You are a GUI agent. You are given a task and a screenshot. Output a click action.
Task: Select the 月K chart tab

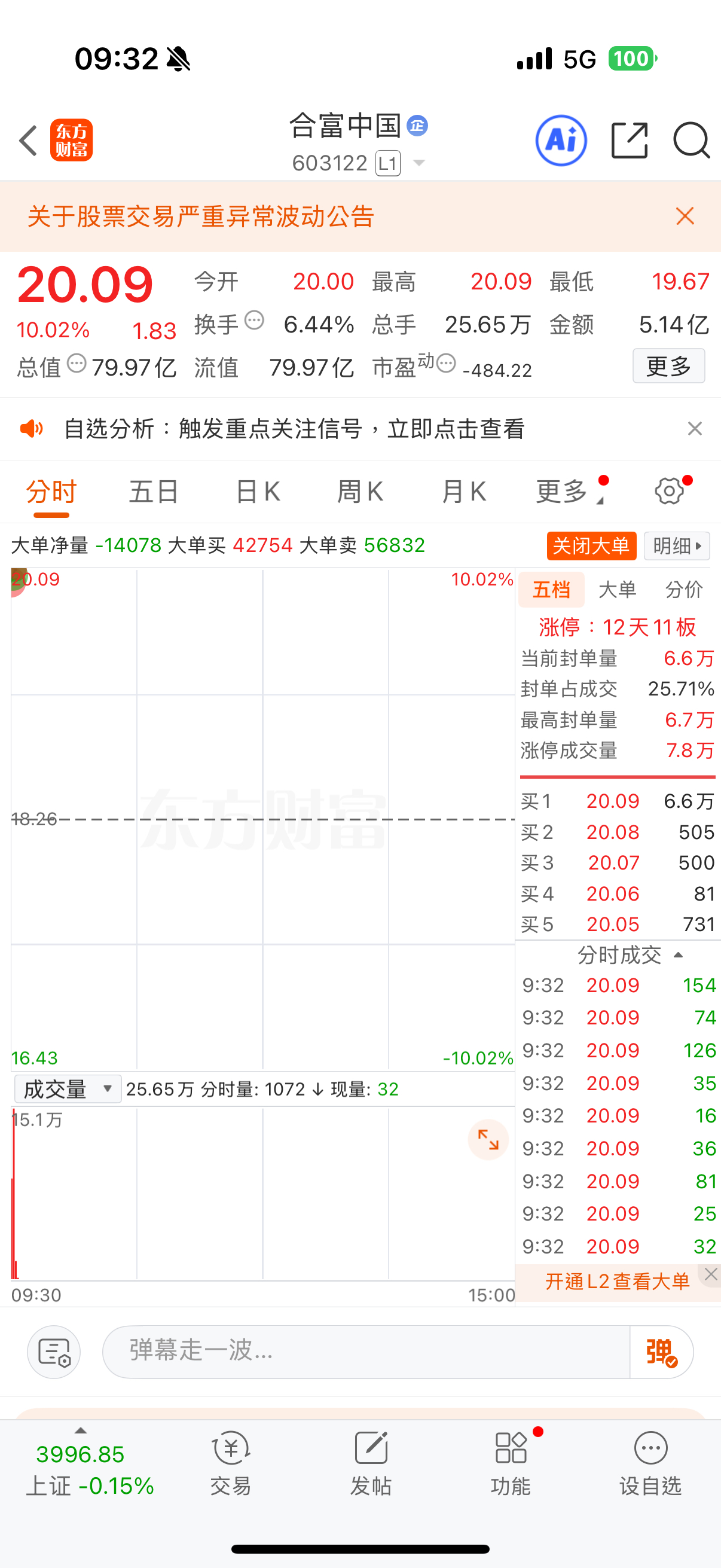coord(464,491)
